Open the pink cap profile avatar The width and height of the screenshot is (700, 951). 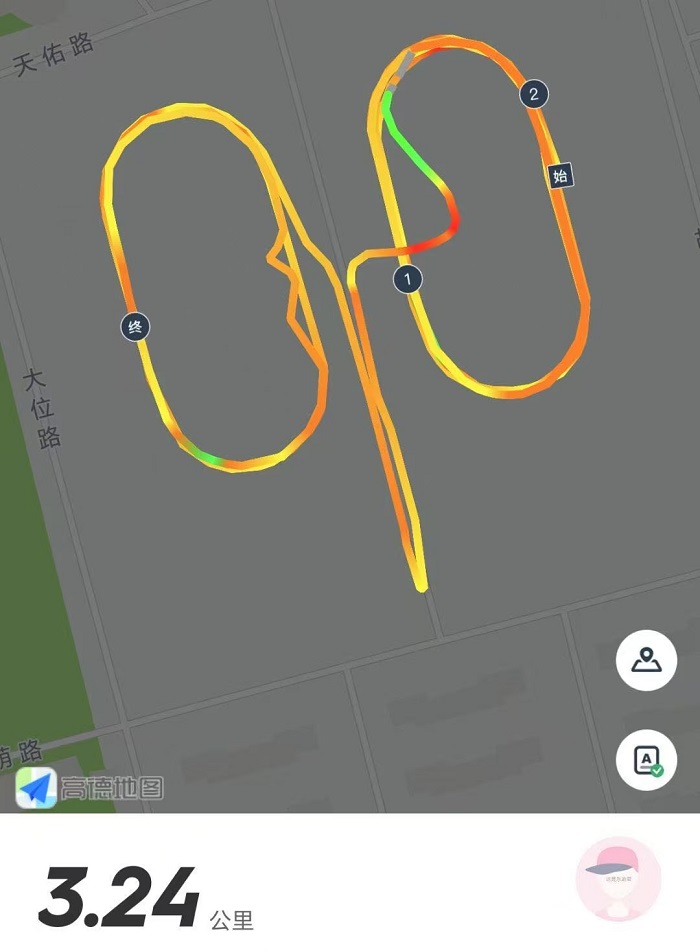tap(619, 879)
